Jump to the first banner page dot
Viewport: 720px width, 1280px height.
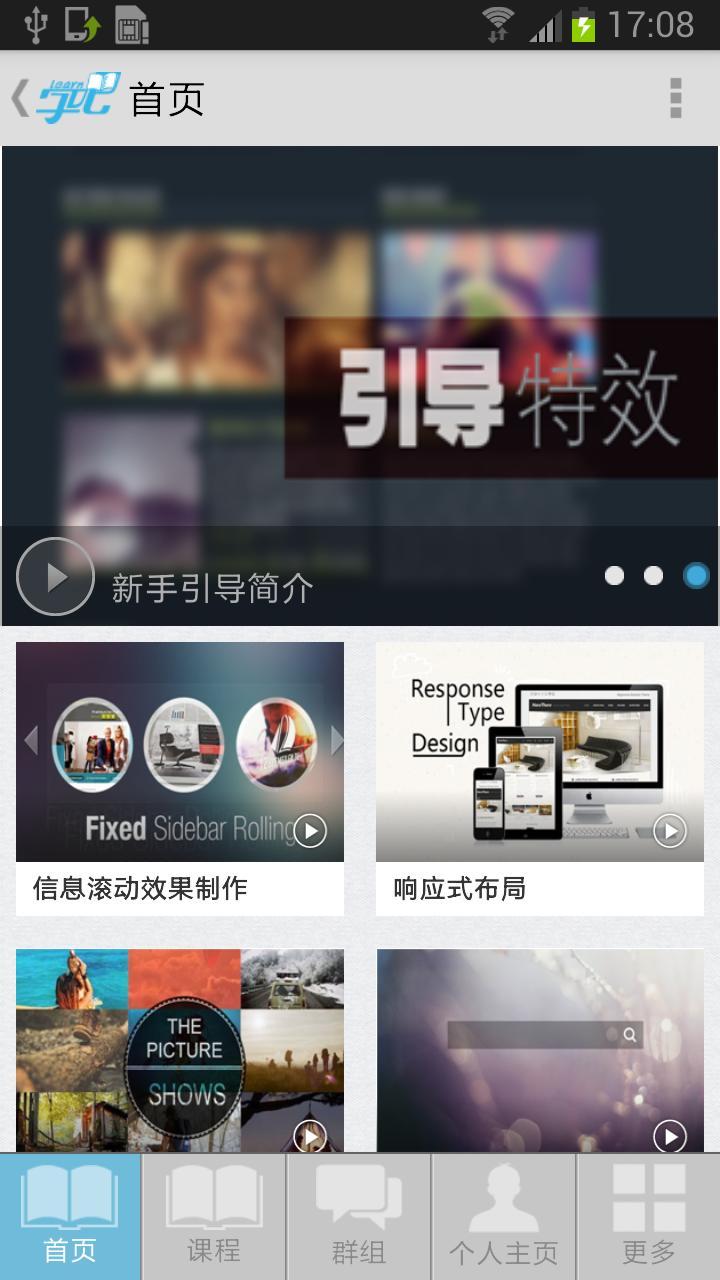(614, 575)
